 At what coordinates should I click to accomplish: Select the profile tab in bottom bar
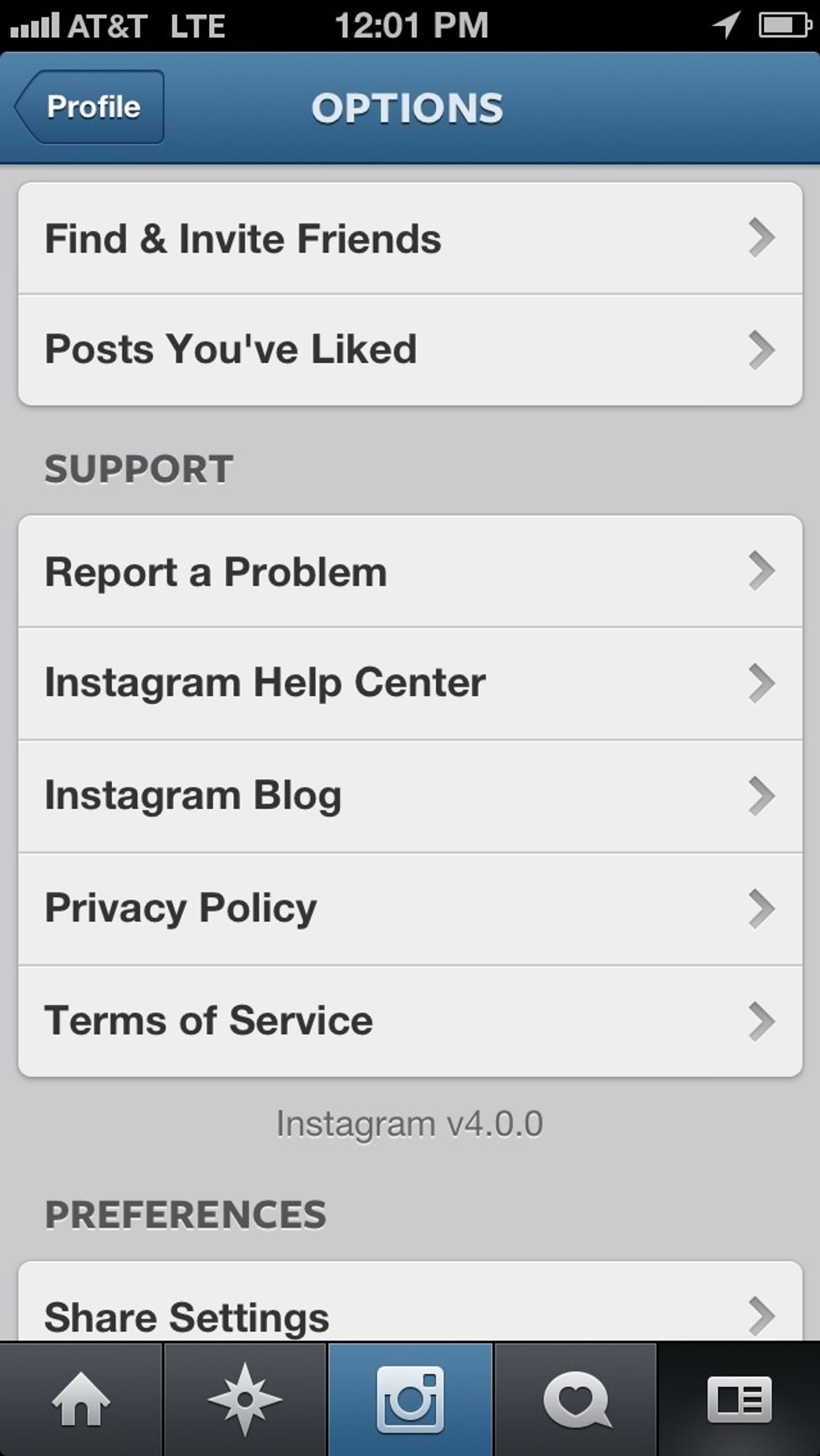[739, 1399]
